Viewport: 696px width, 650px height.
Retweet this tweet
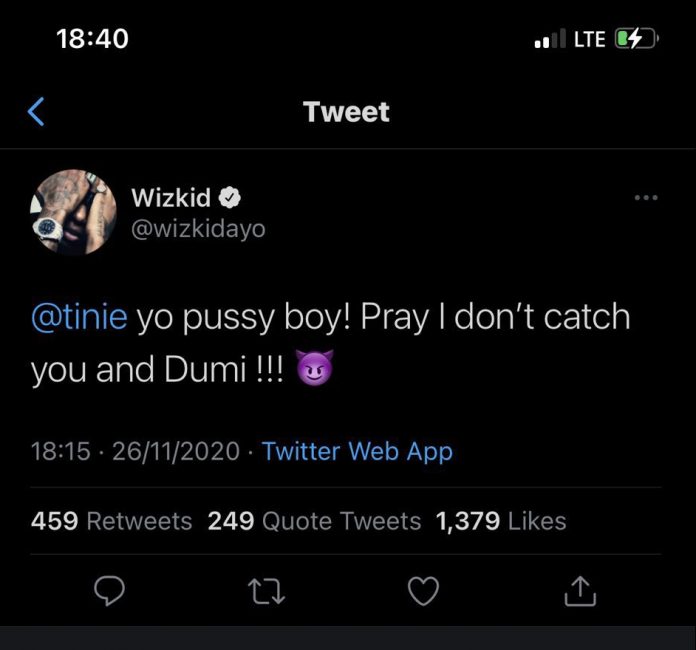tap(267, 593)
